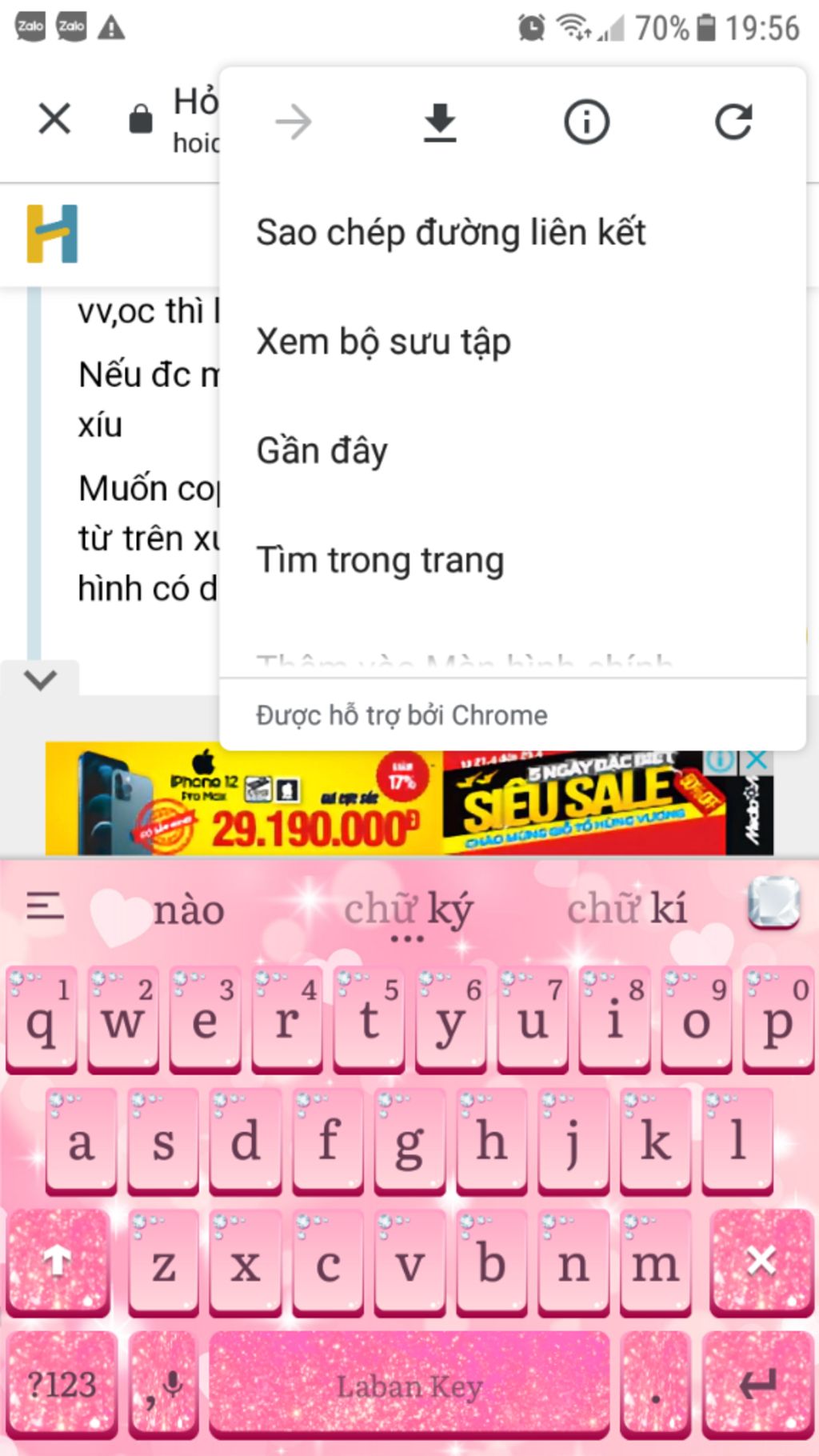Open the page info icon
Screen dimensions: 819x1456
pyautogui.click(x=586, y=122)
